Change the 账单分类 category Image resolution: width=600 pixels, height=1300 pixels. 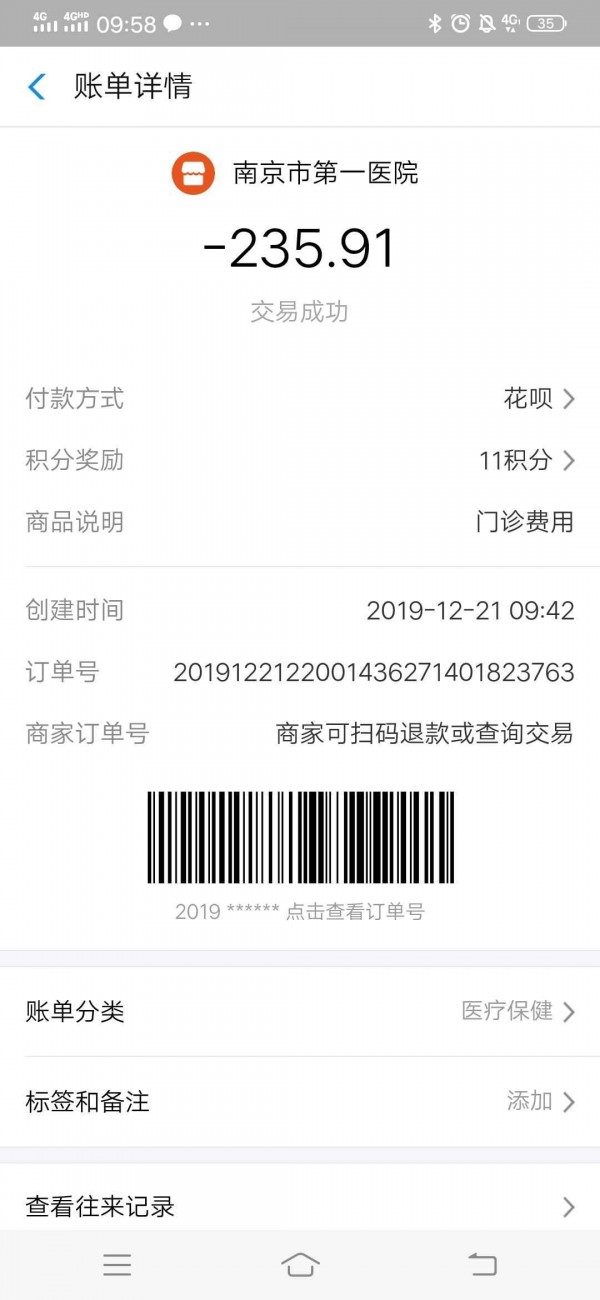[x=300, y=1011]
